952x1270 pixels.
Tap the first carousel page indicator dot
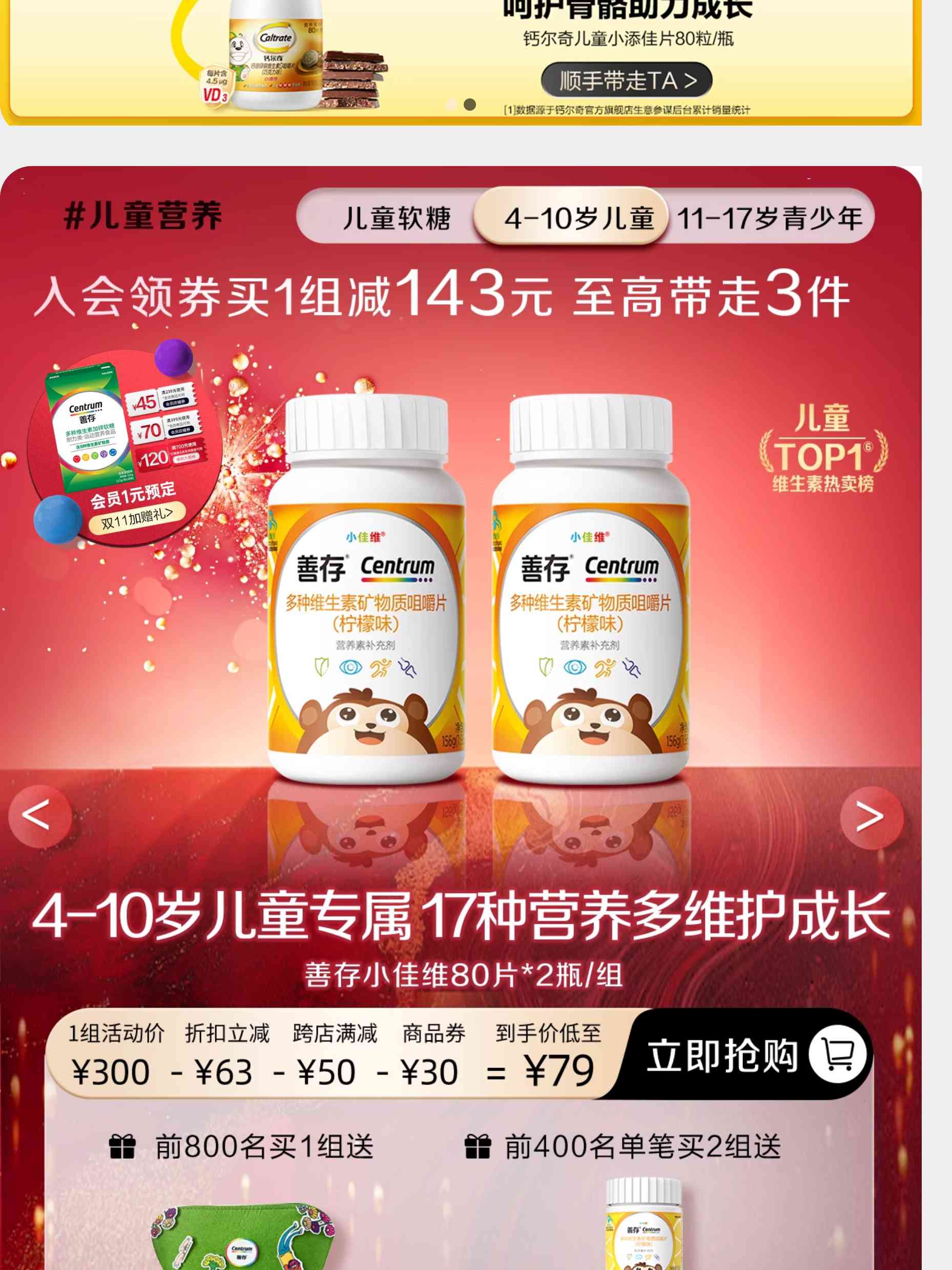[x=451, y=105]
